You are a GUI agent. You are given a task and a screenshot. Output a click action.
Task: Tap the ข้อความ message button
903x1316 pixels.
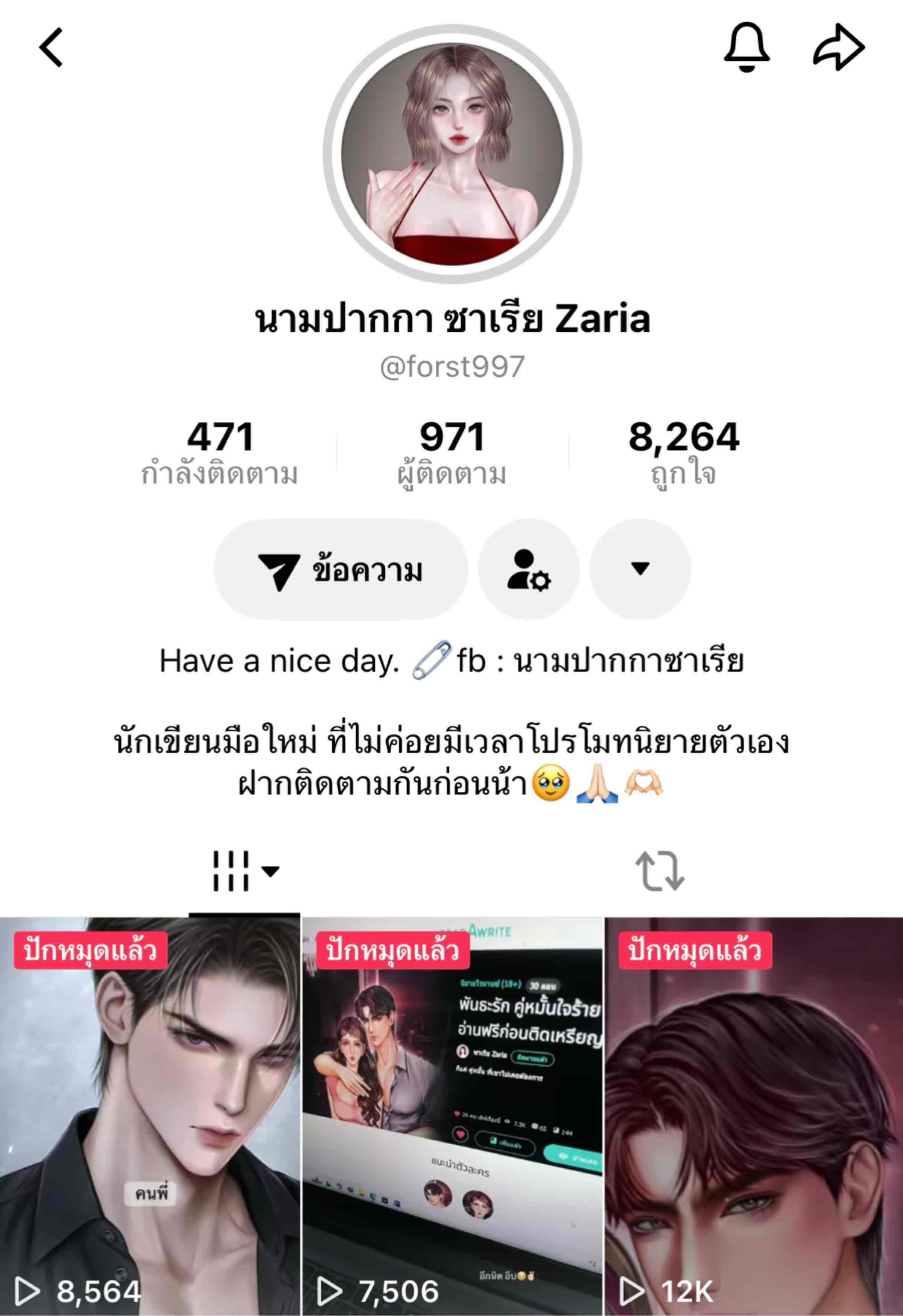click(340, 570)
